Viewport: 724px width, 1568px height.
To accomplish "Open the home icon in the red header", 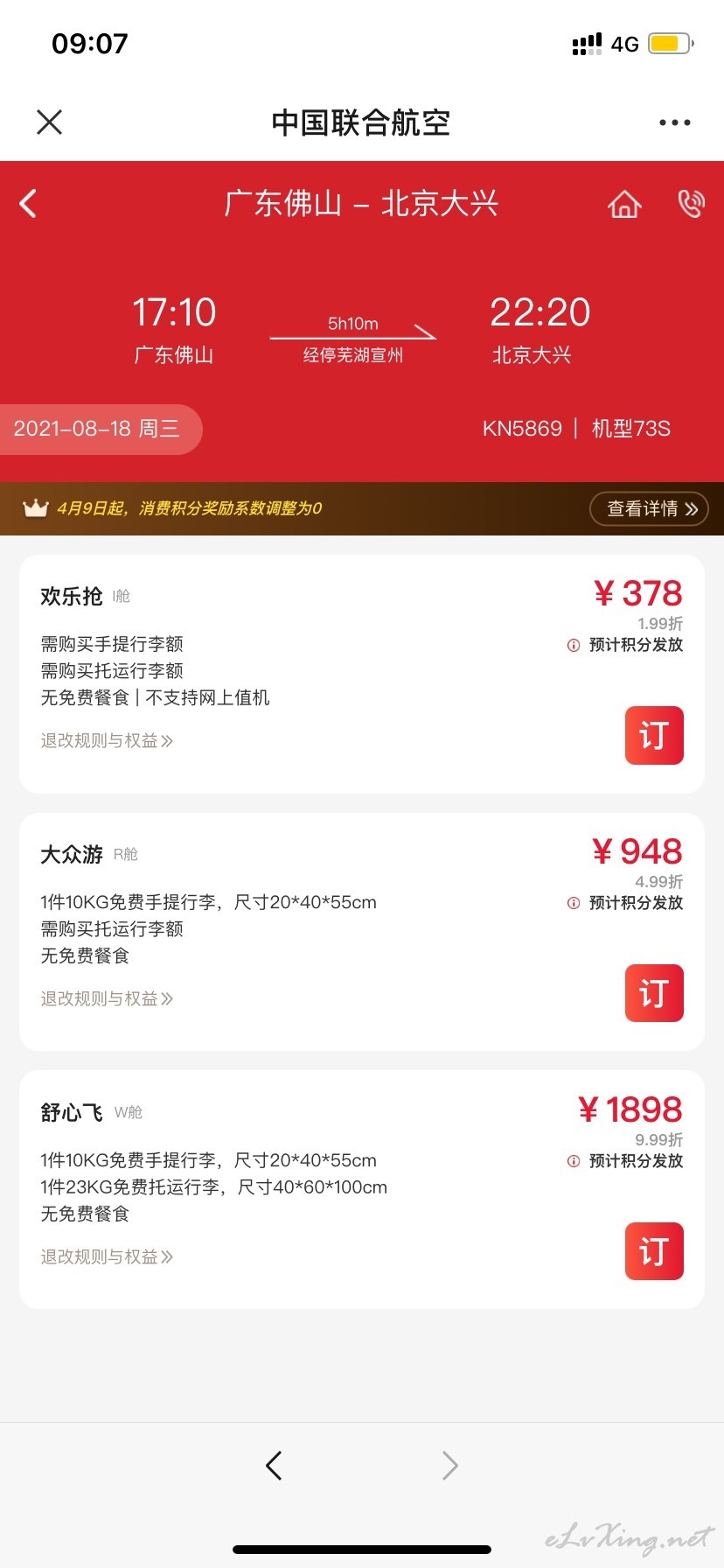I will 624,204.
